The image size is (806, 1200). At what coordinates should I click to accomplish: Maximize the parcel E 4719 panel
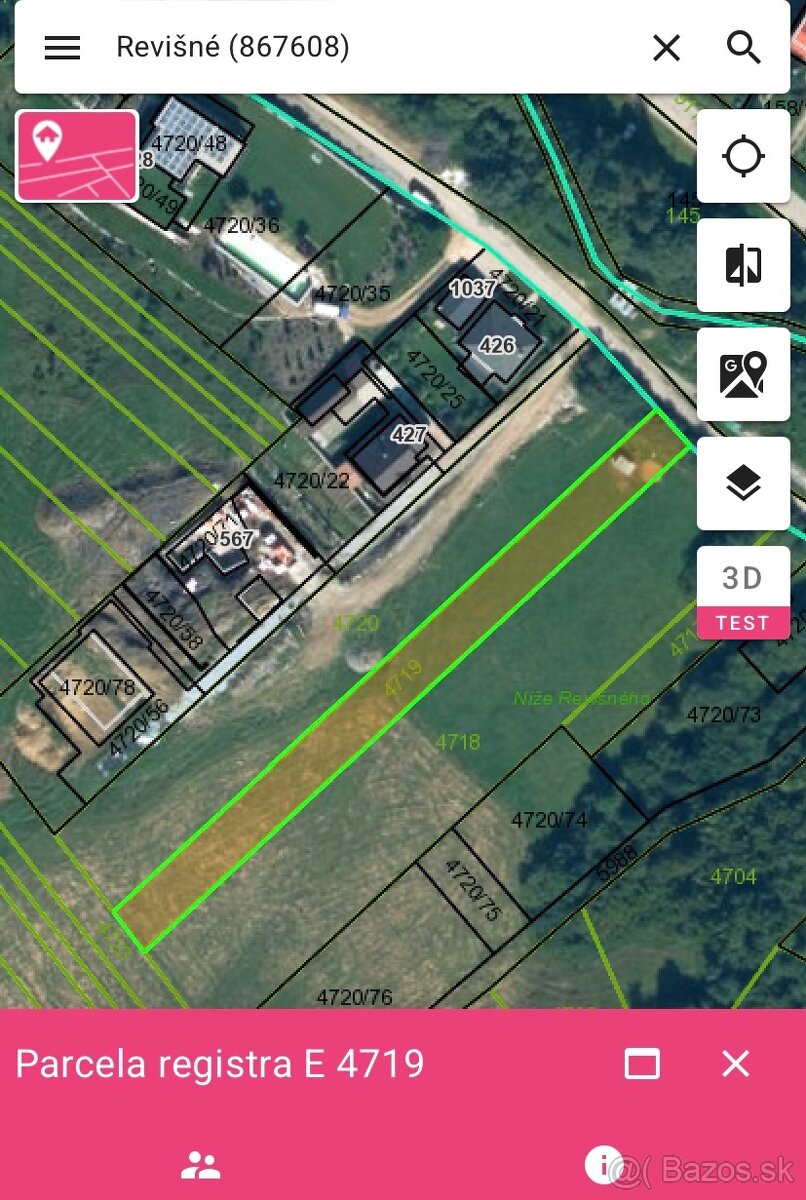tap(642, 1063)
